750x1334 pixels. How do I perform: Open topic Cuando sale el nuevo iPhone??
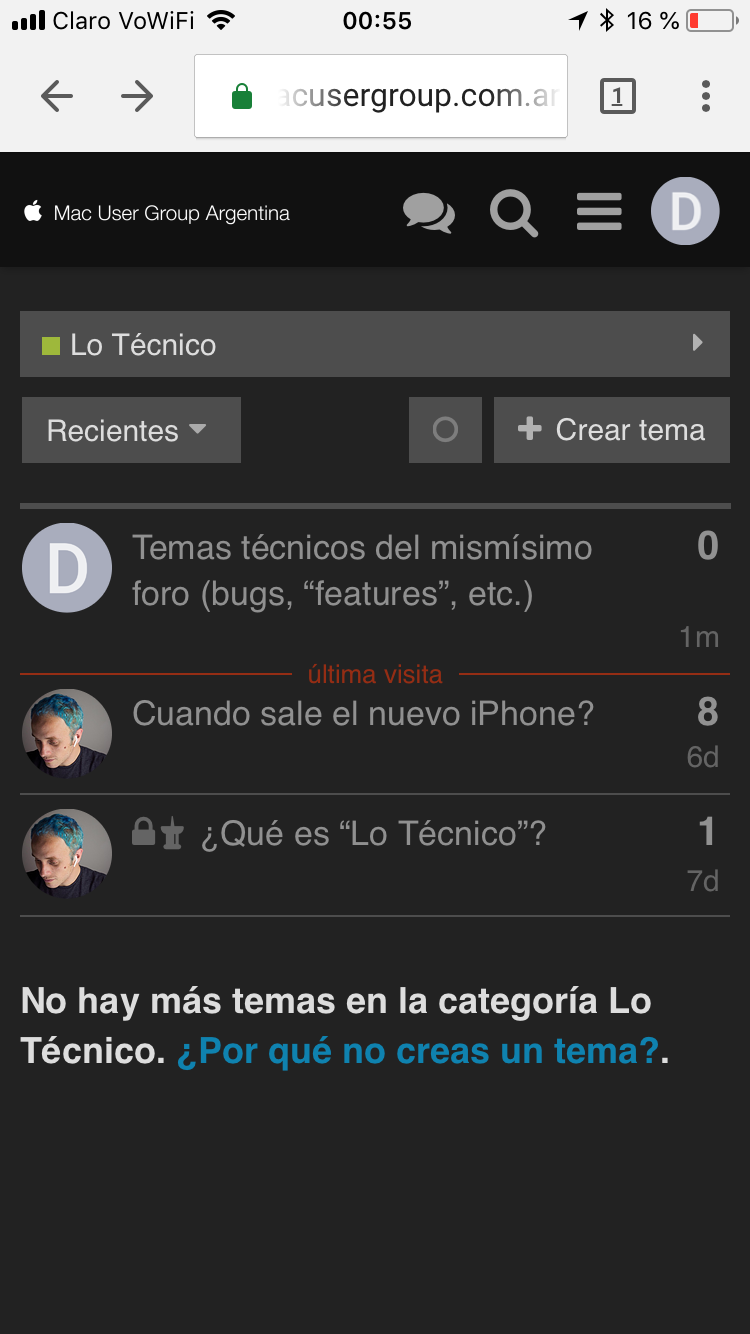click(363, 713)
